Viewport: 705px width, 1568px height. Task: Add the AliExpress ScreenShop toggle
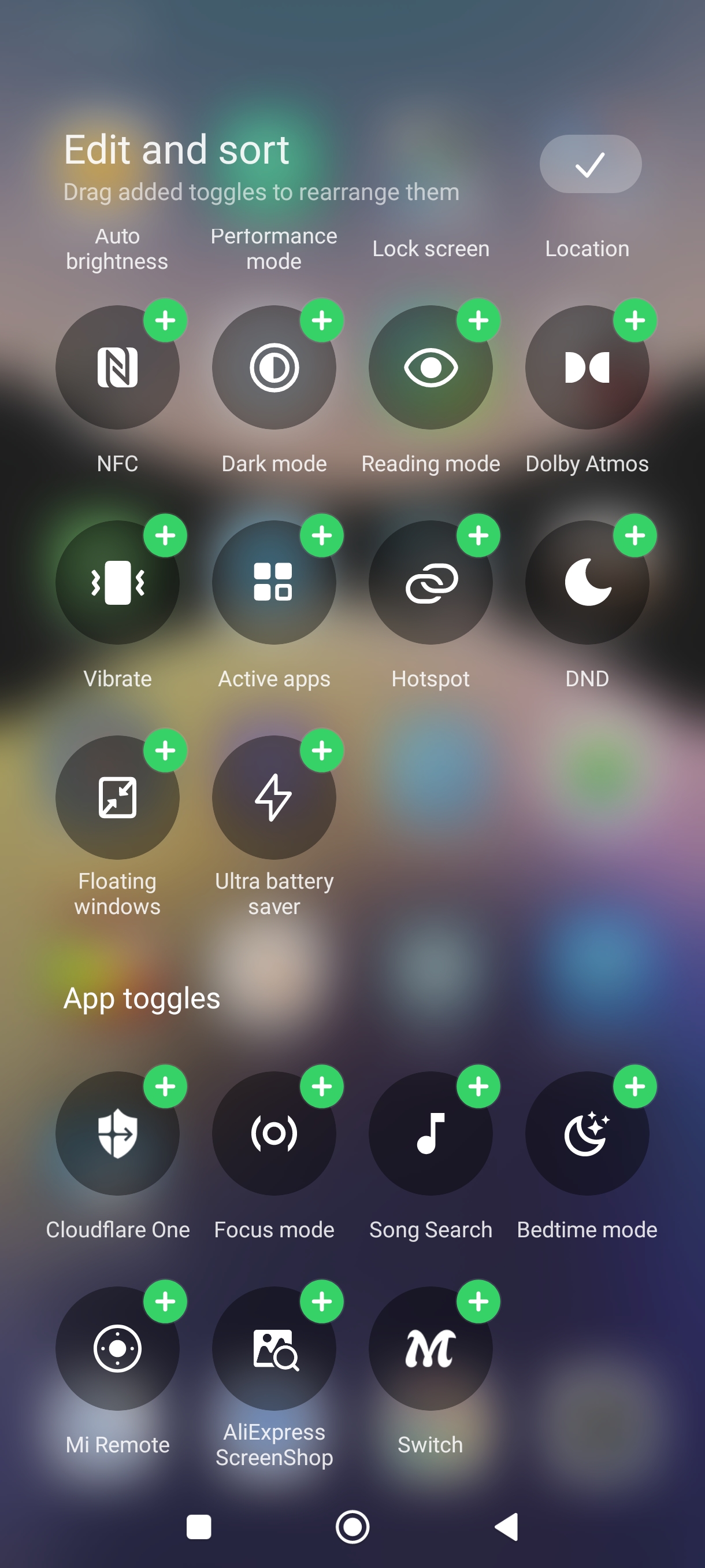tap(322, 1301)
